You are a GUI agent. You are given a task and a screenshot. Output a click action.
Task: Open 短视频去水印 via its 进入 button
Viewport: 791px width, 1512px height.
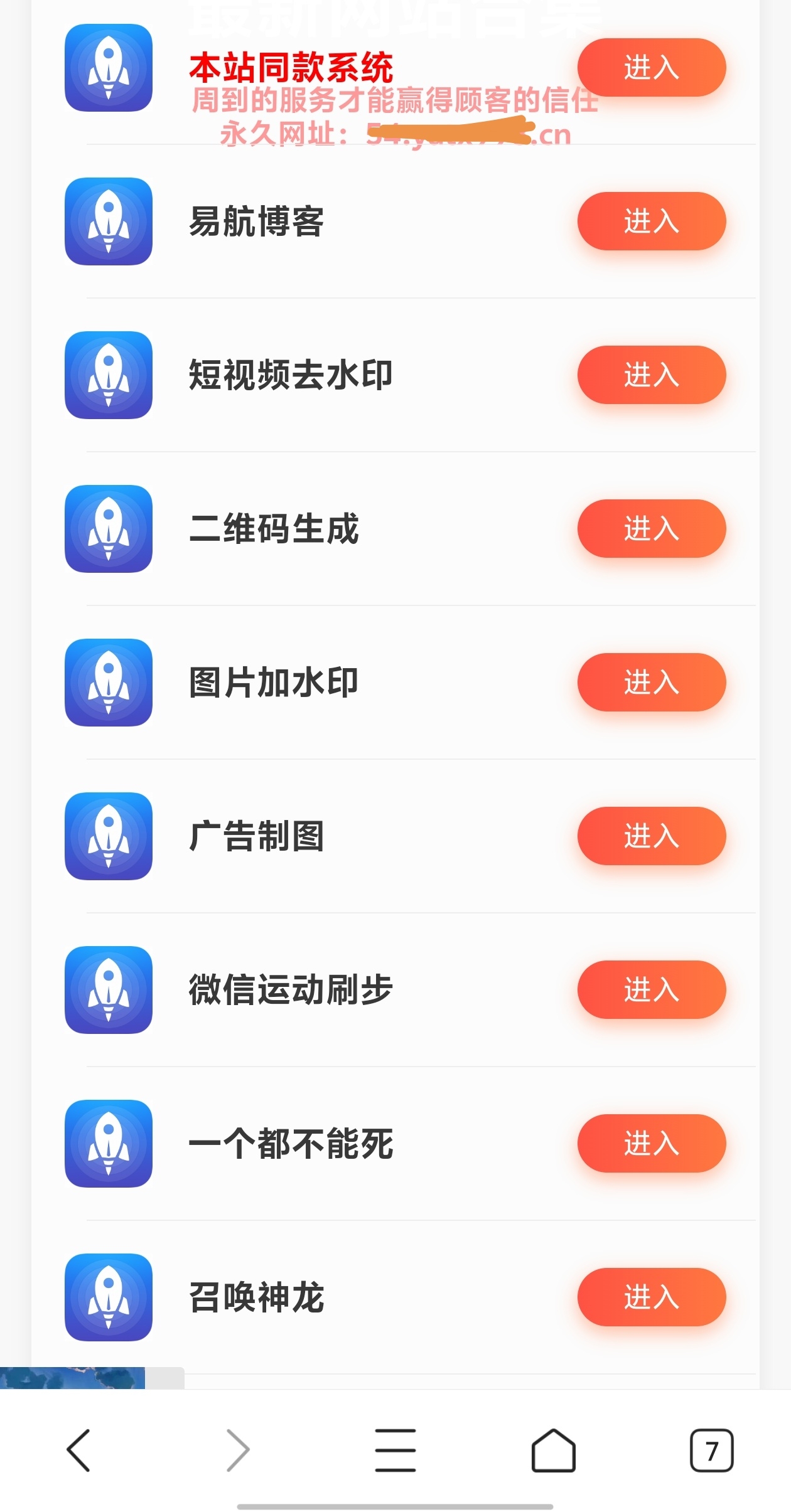(x=651, y=375)
